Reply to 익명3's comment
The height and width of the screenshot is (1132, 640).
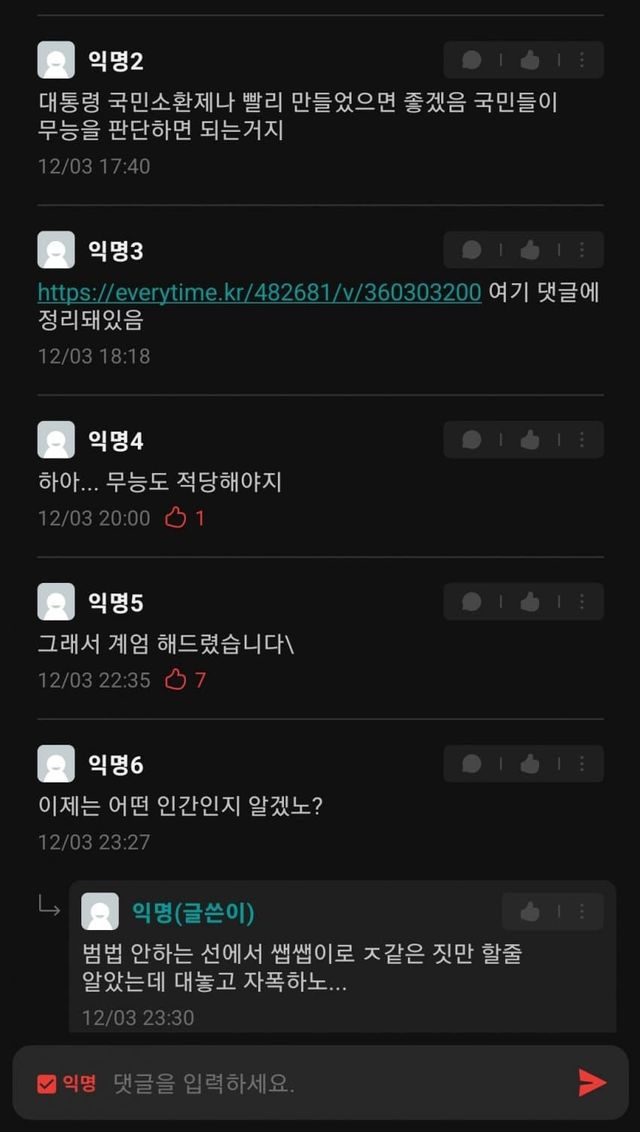coord(472,250)
